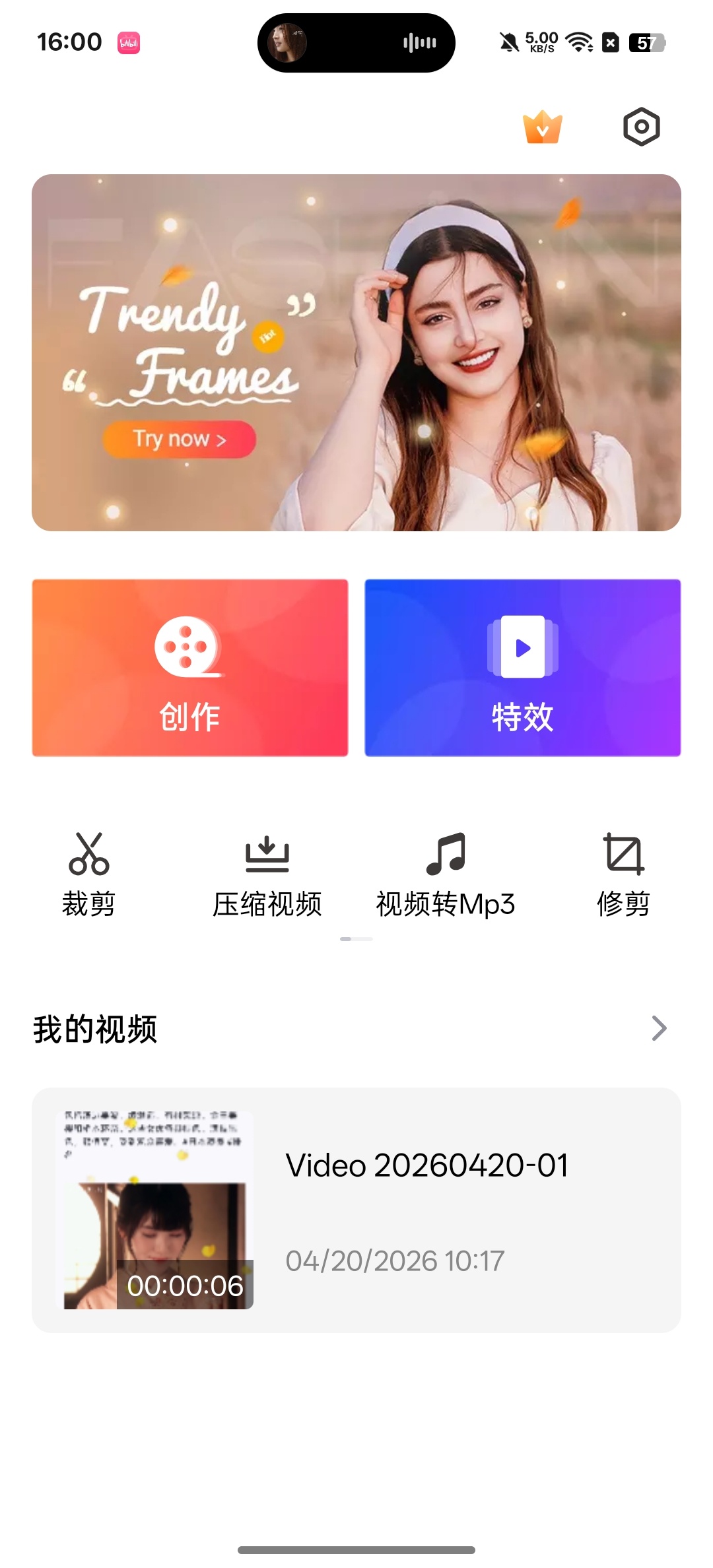This screenshot has height=1568, width=713.
Task: Tap the music capsule at screen top
Action: click(356, 42)
